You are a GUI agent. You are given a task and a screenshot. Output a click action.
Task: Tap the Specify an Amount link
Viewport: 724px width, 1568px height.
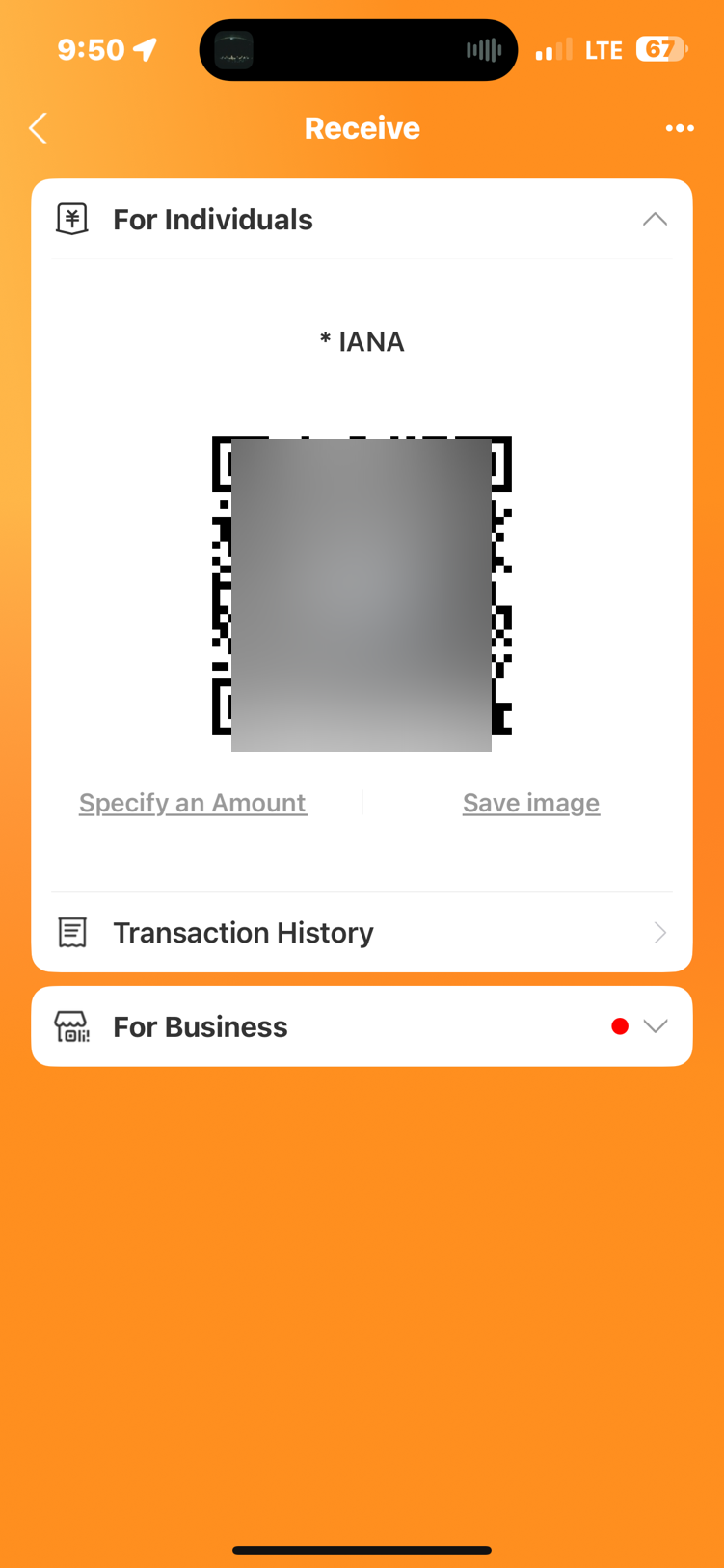(193, 803)
